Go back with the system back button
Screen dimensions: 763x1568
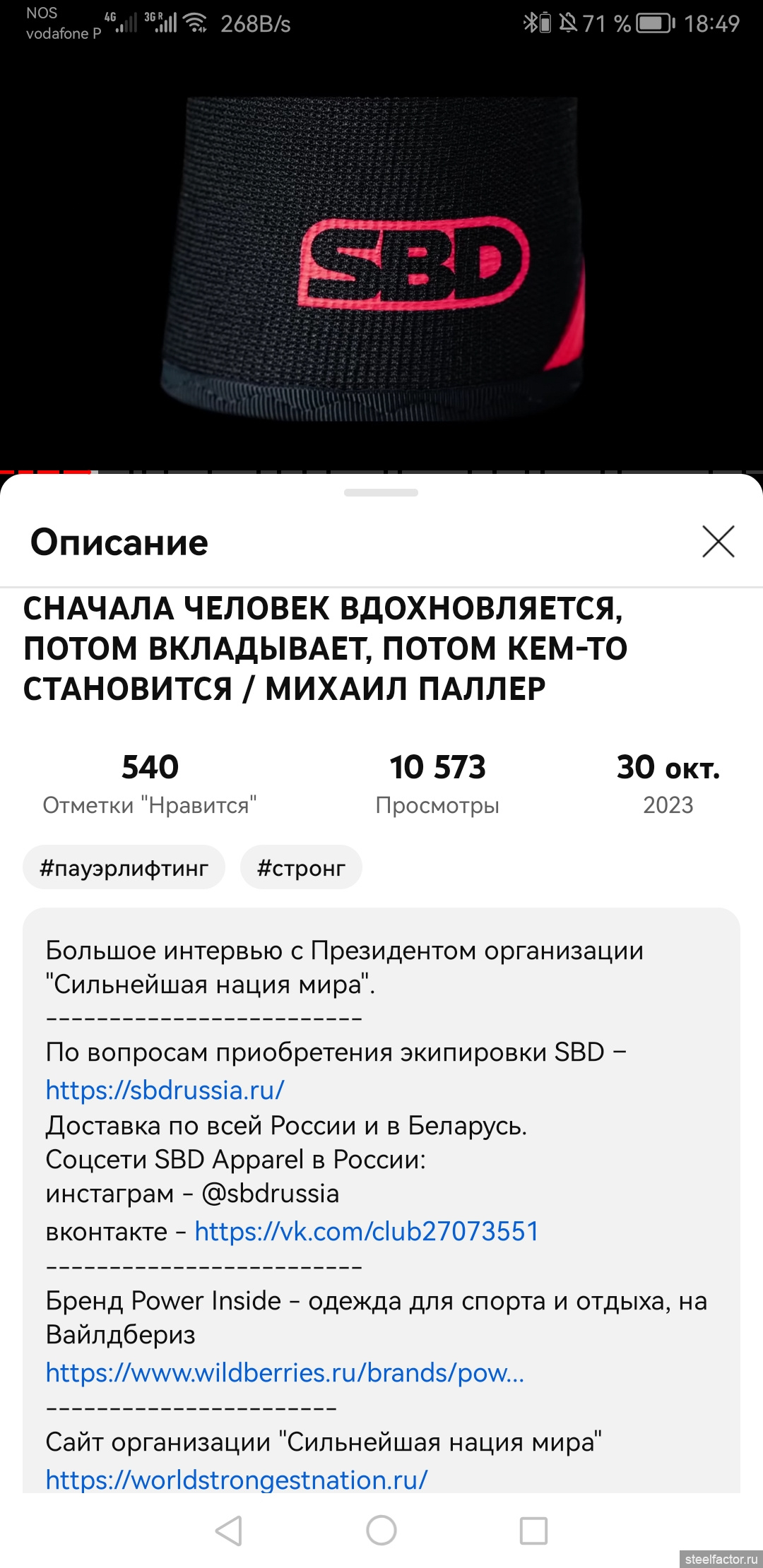[x=229, y=1531]
